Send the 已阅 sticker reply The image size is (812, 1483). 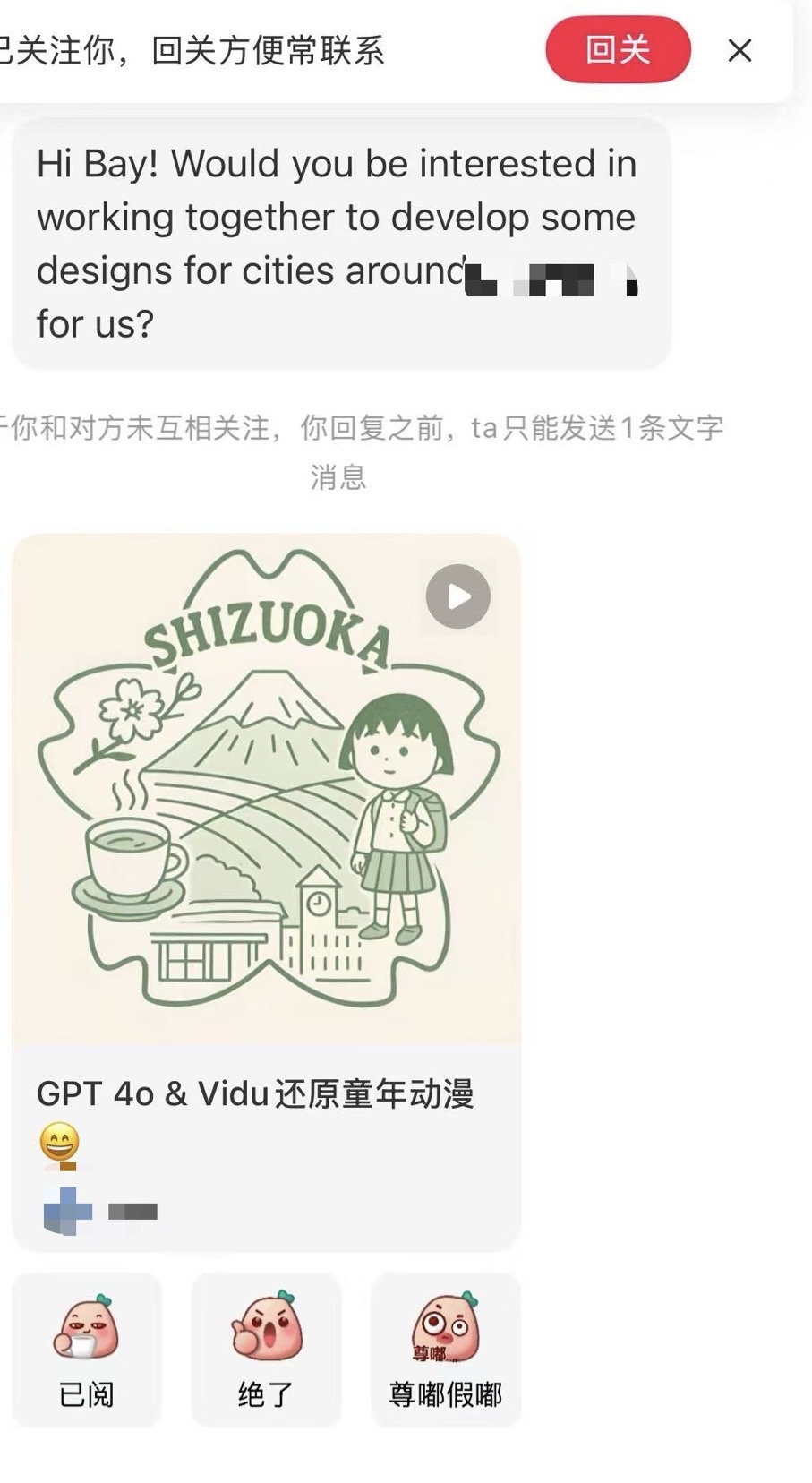pyautogui.click(x=87, y=1350)
